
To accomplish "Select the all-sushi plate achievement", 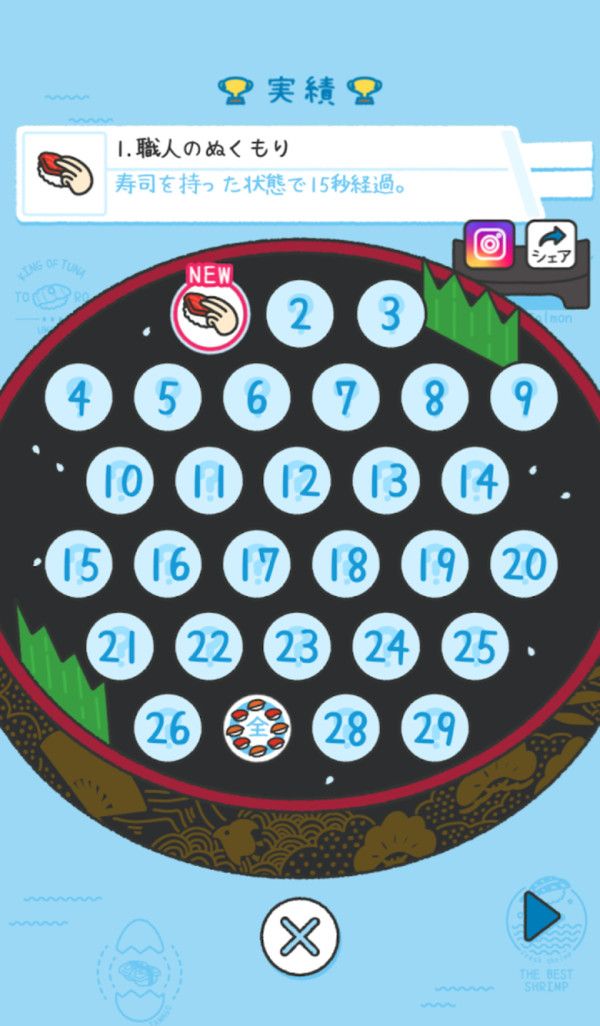I will 257,729.
